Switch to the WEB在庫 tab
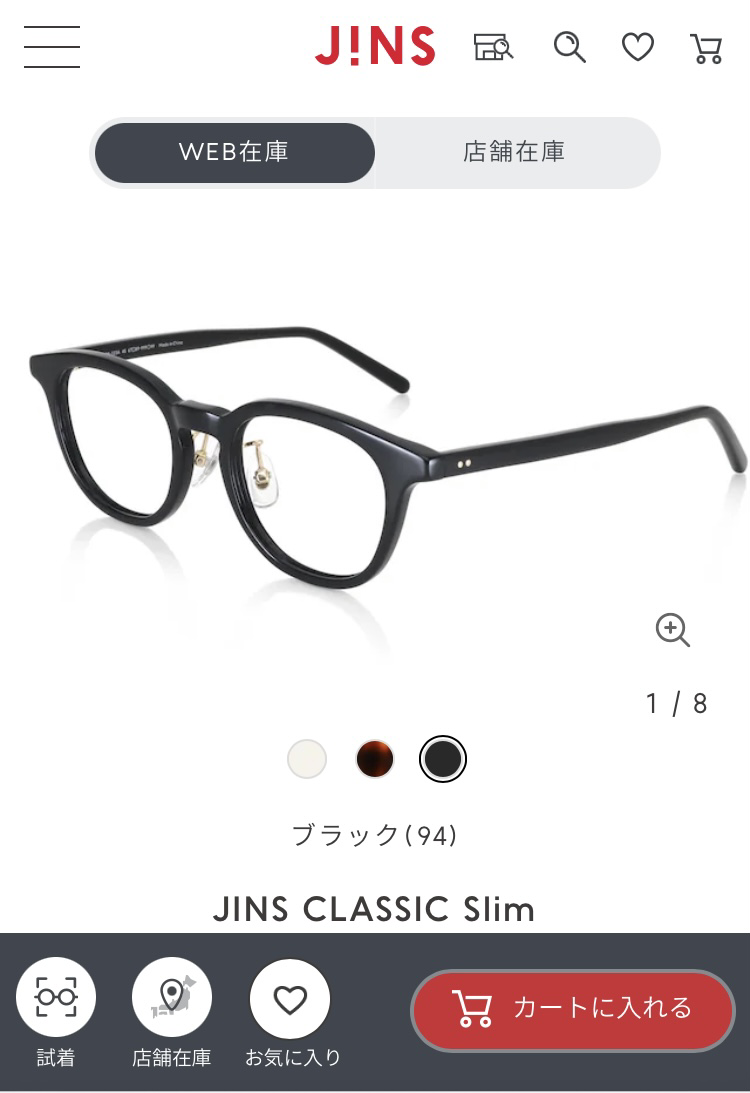The height and width of the screenshot is (1093, 750). [x=235, y=152]
